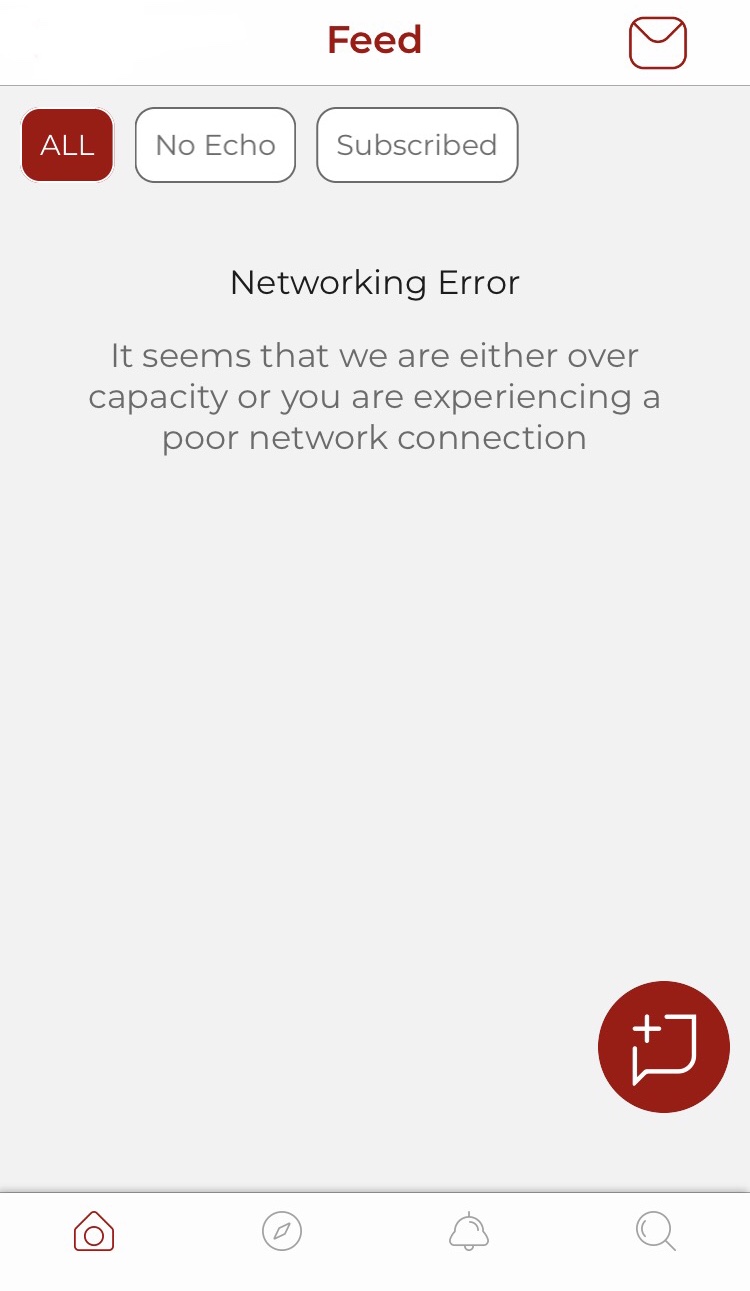Viewport: 750px width, 1291px height.
Task: Open the discover compass tab
Action: pyautogui.click(x=282, y=1231)
